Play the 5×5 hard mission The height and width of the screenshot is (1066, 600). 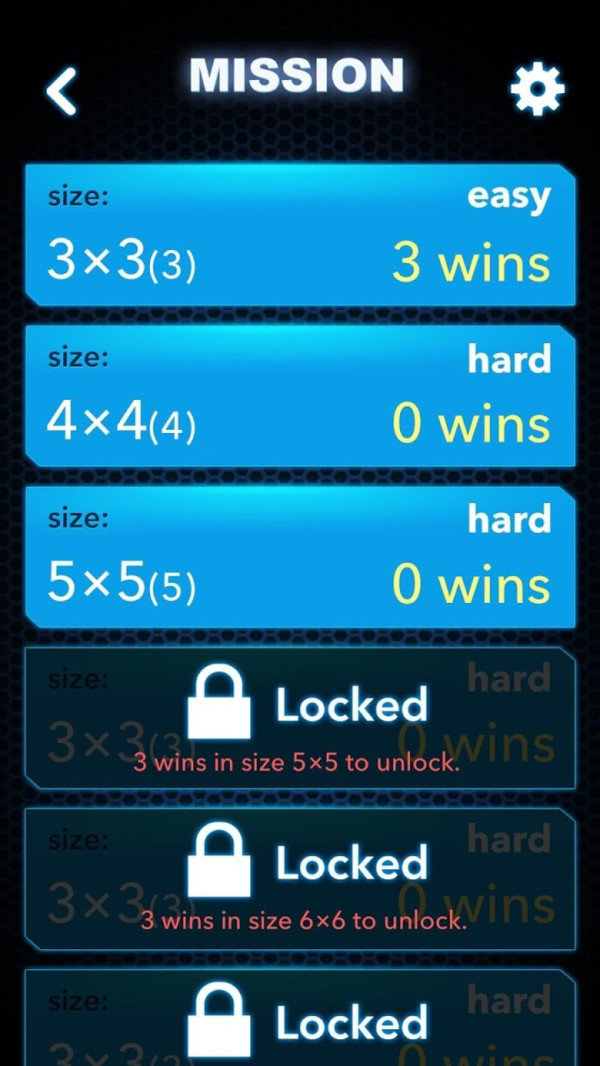(300, 557)
